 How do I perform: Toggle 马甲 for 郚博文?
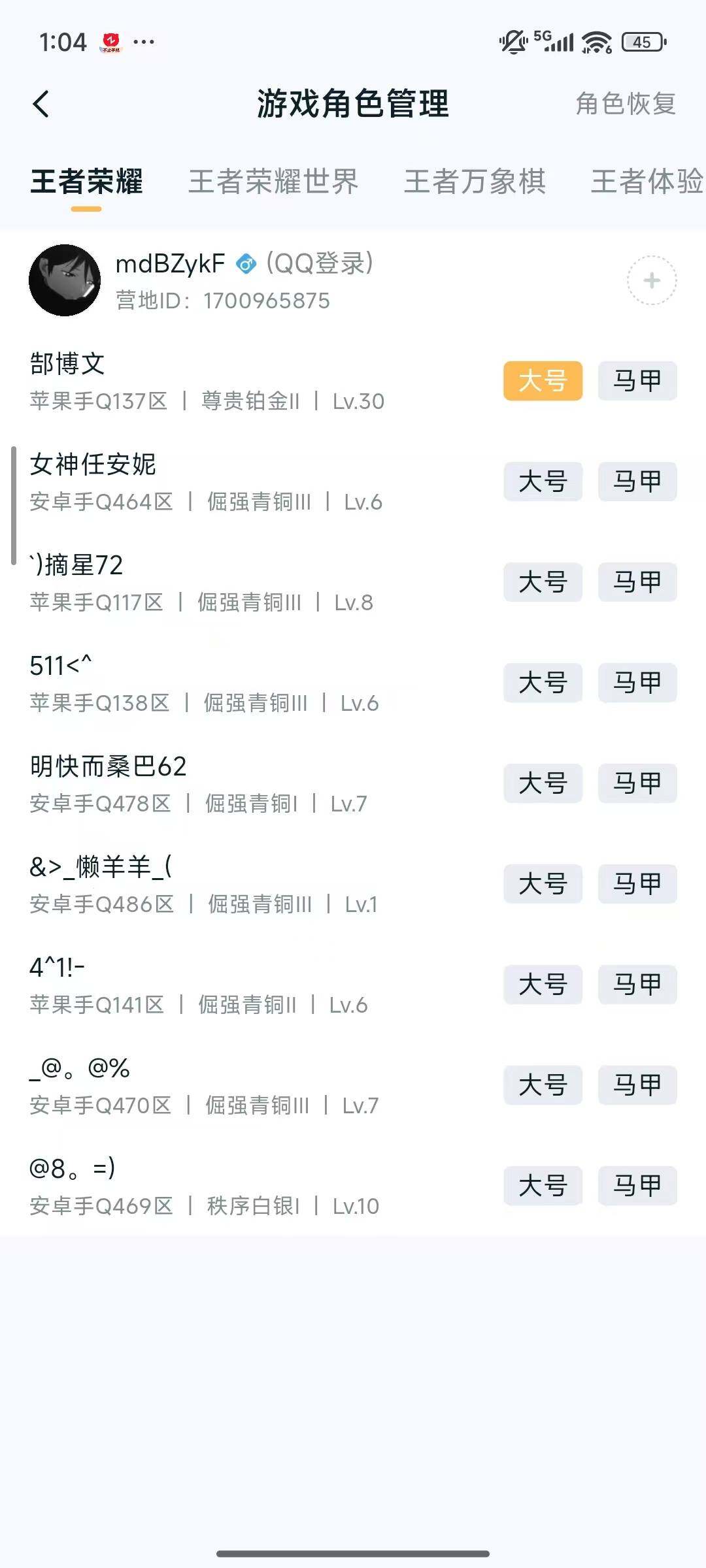[x=637, y=382]
